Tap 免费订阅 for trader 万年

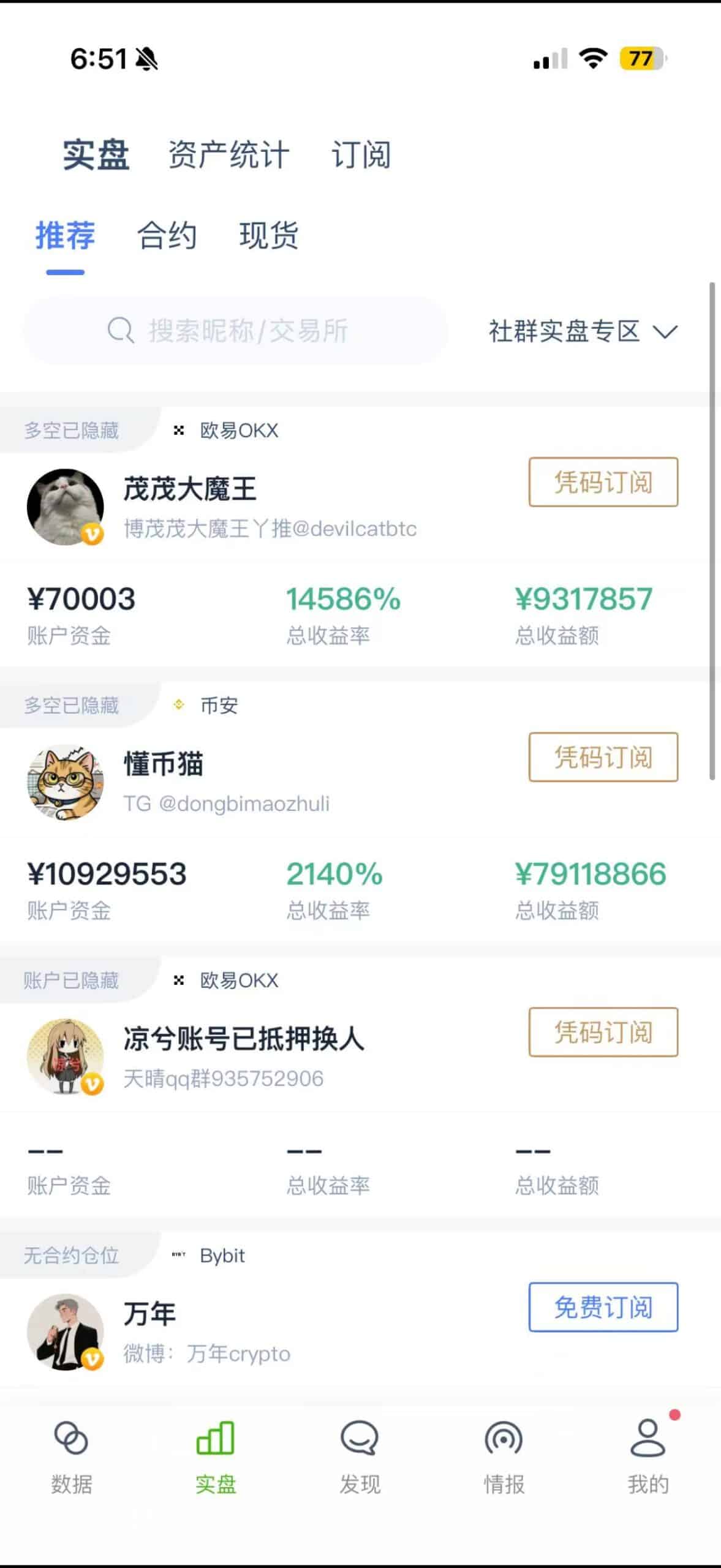click(603, 1308)
